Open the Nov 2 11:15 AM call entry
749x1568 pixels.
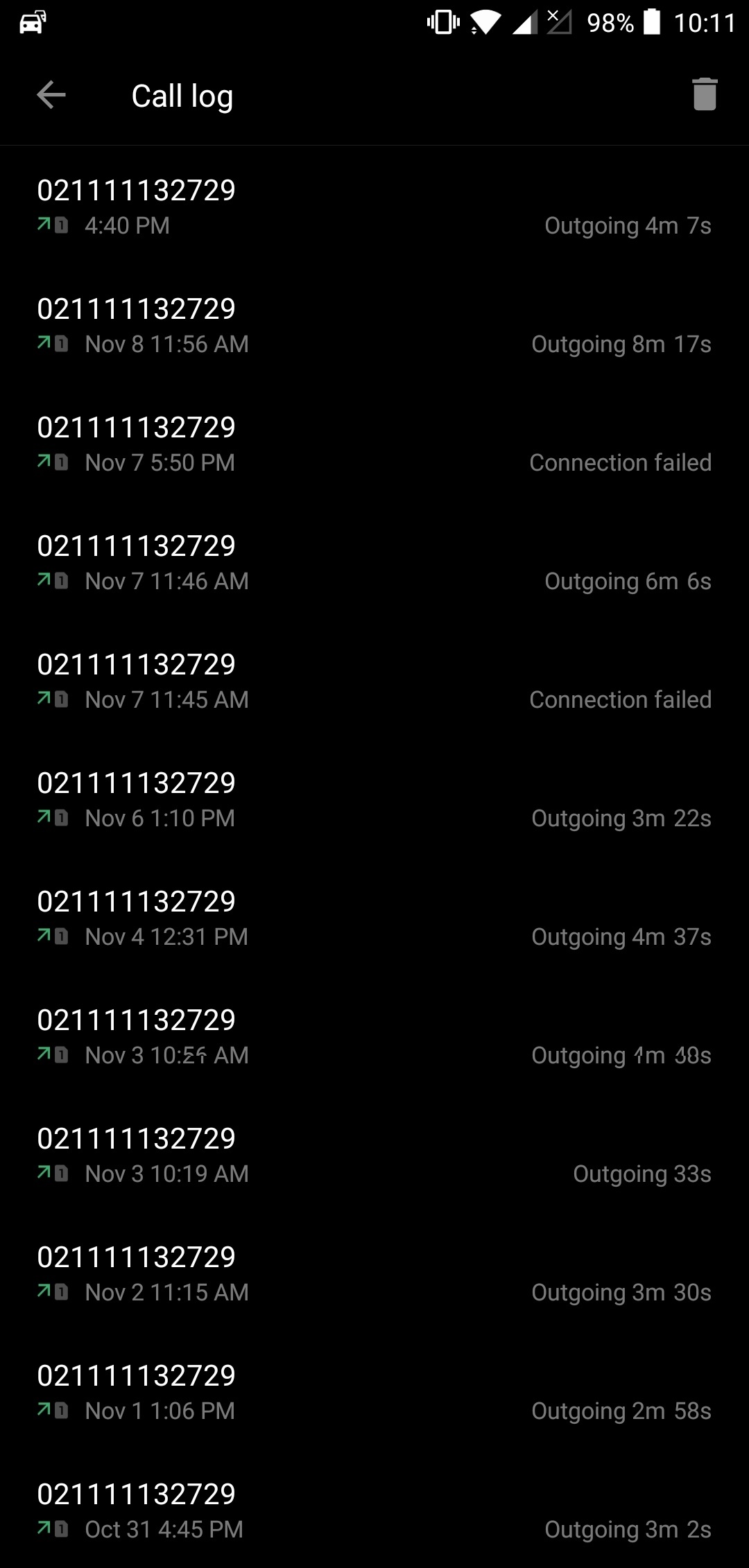click(x=374, y=1273)
